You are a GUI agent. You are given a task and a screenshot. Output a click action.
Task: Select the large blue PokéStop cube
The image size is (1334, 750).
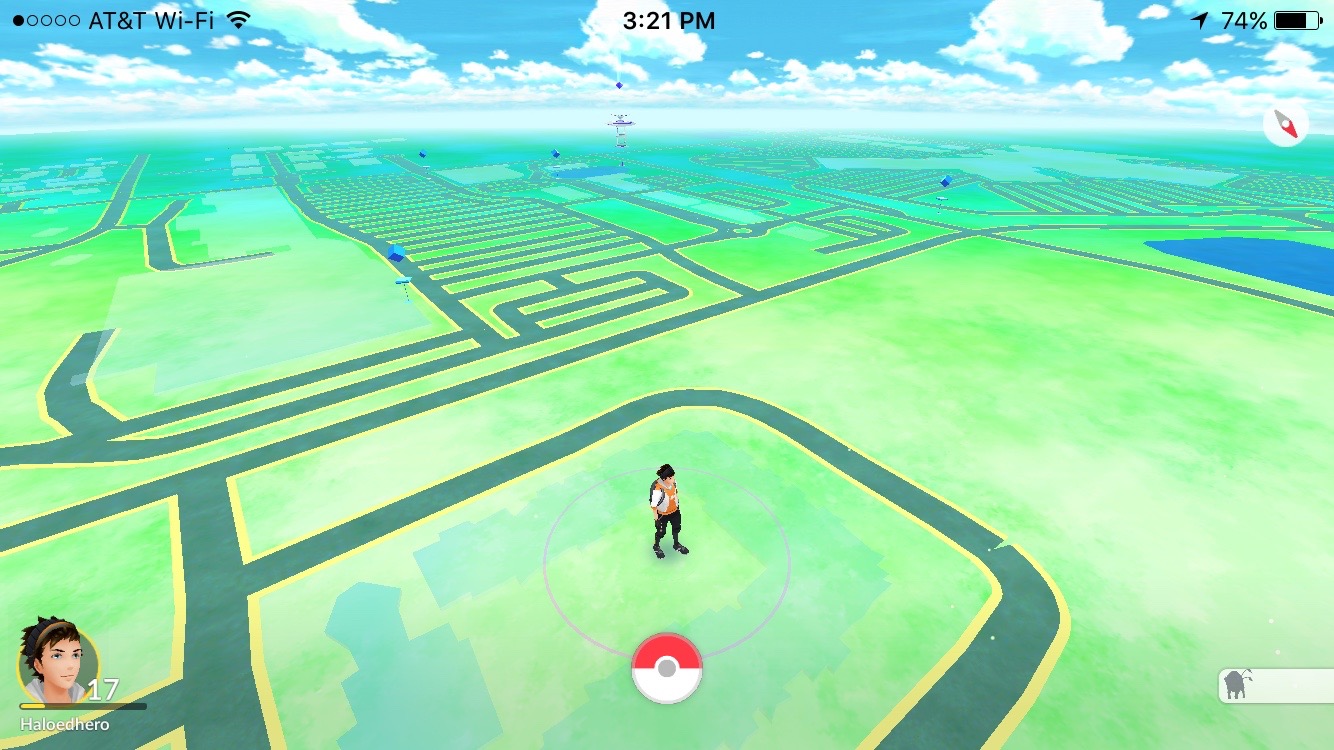pos(397,254)
